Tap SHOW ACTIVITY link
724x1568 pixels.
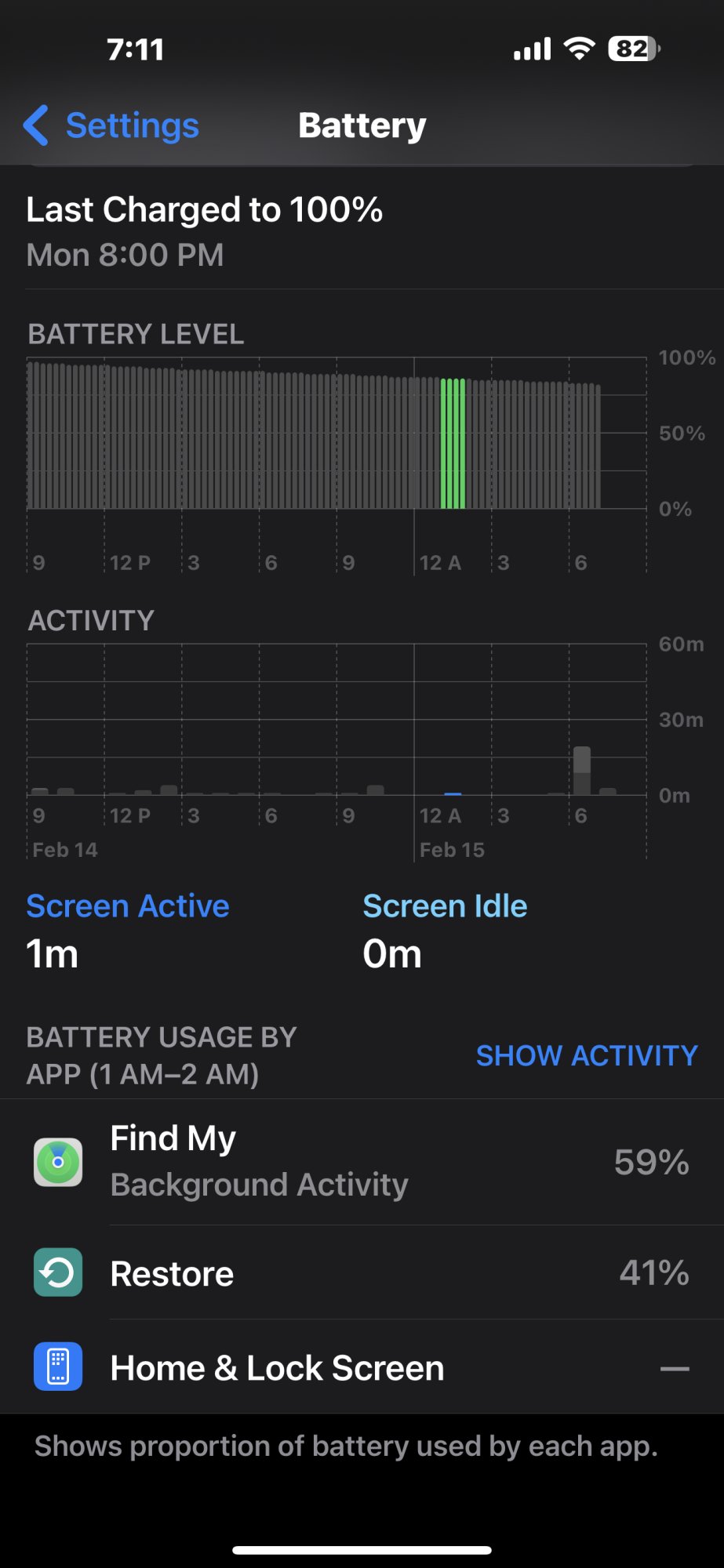click(587, 1055)
